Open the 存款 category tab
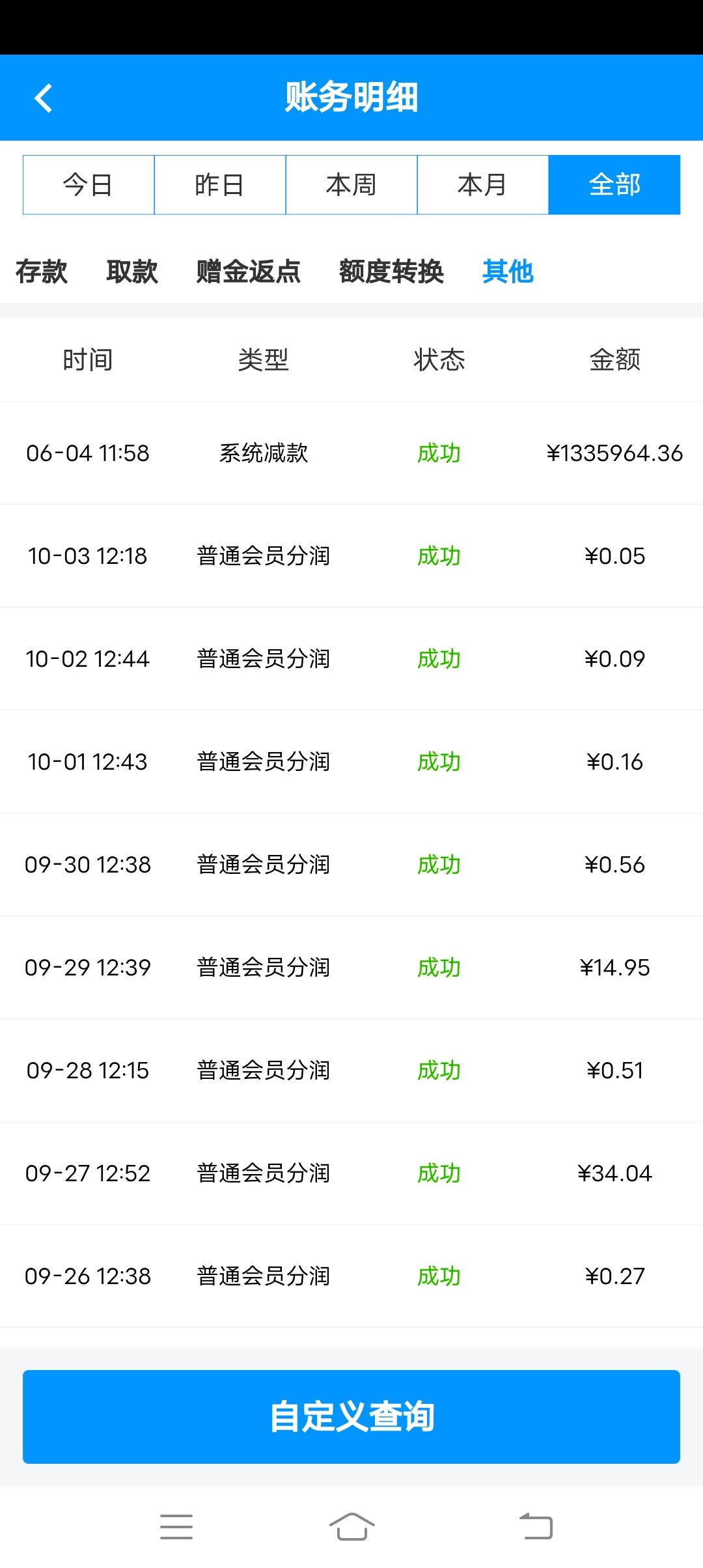 tap(42, 272)
